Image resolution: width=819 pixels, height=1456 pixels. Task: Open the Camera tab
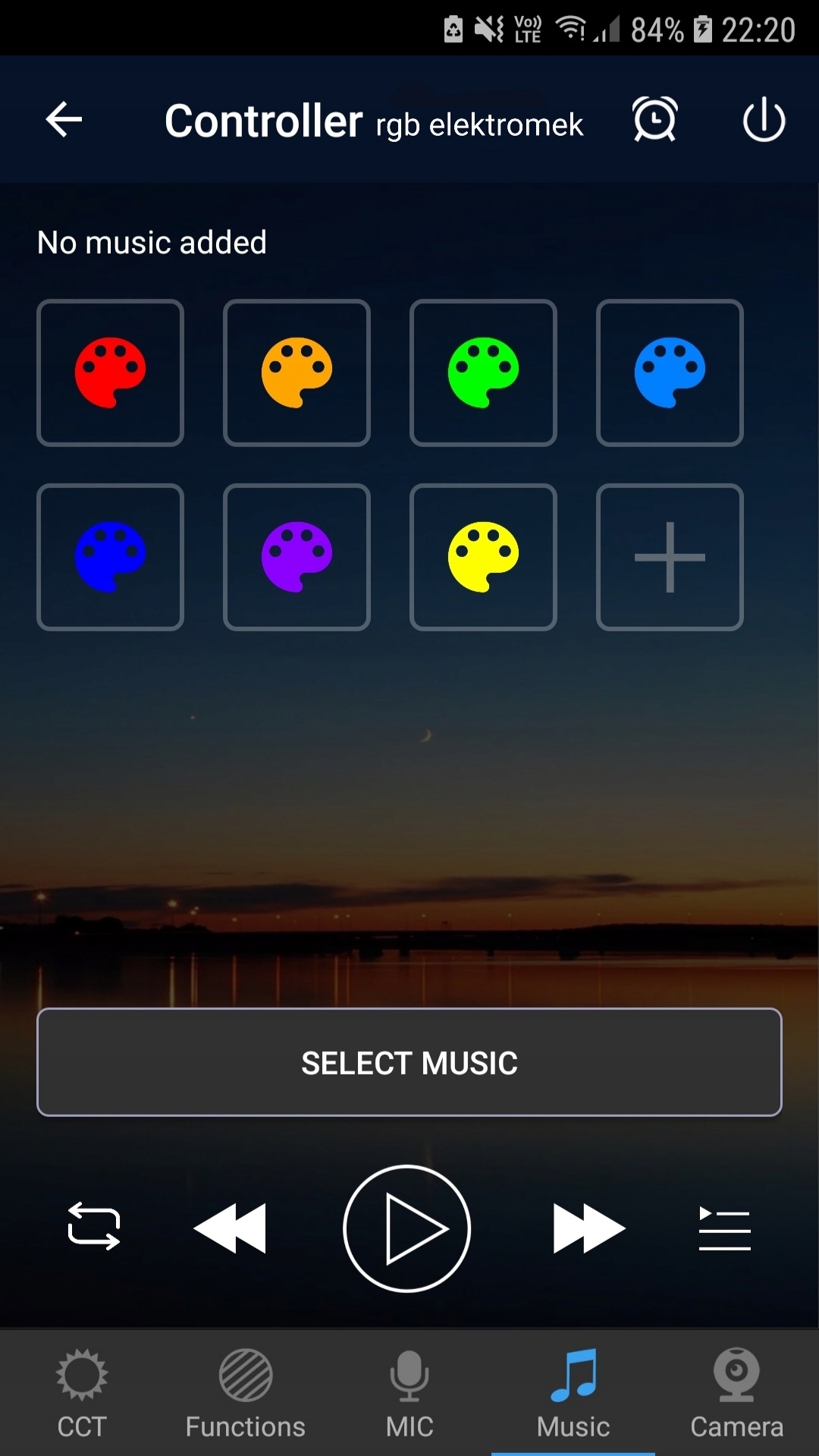pyautogui.click(x=736, y=1393)
